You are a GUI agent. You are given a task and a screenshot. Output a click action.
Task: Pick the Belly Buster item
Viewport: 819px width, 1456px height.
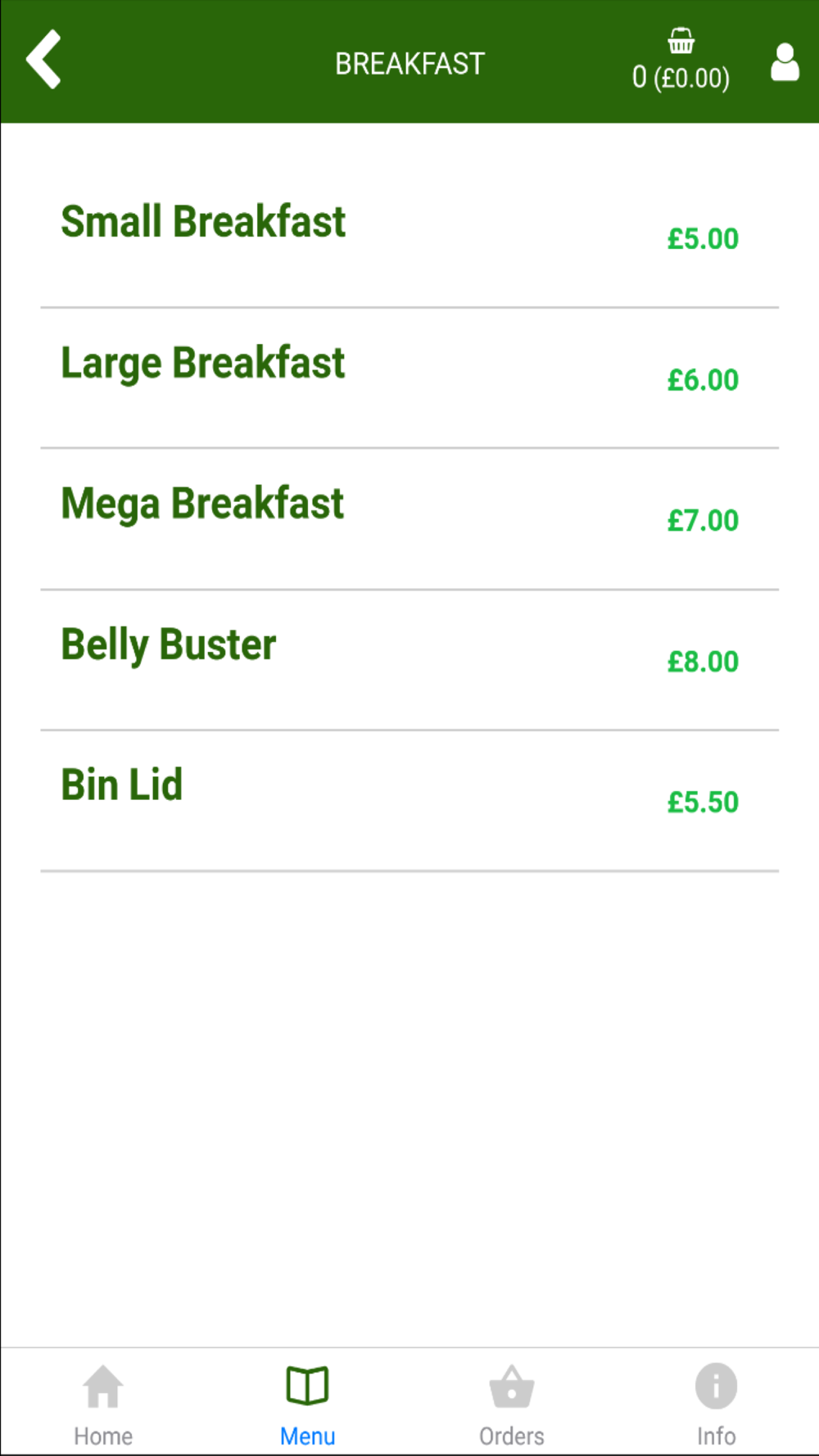[x=409, y=660]
